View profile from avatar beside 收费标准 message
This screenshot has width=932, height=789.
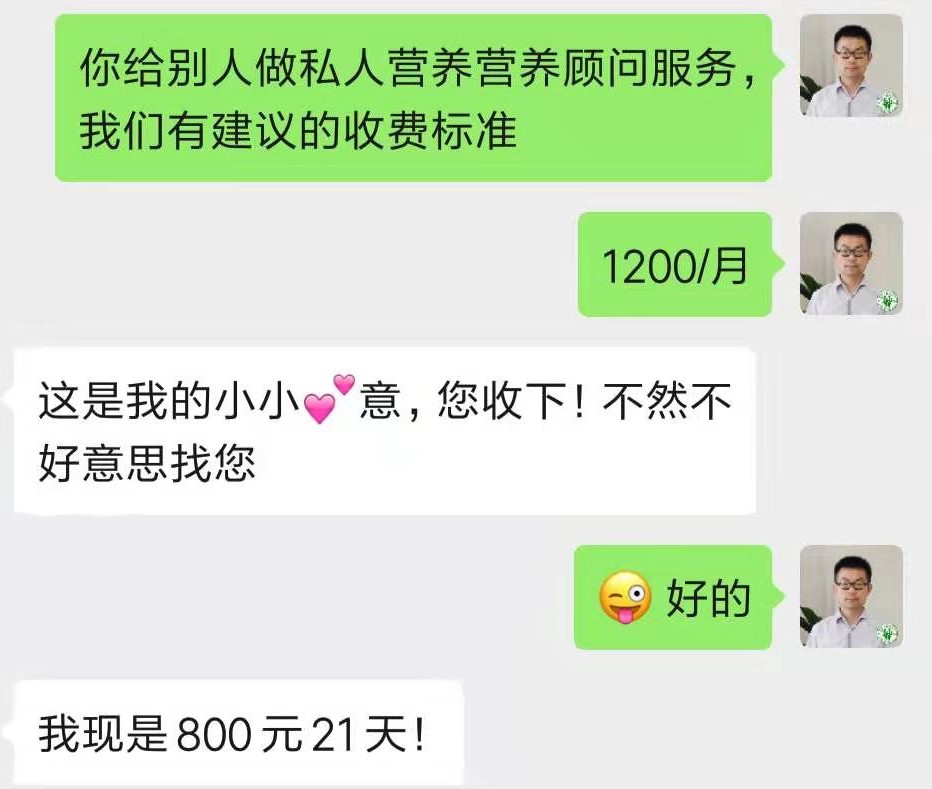click(x=851, y=66)
